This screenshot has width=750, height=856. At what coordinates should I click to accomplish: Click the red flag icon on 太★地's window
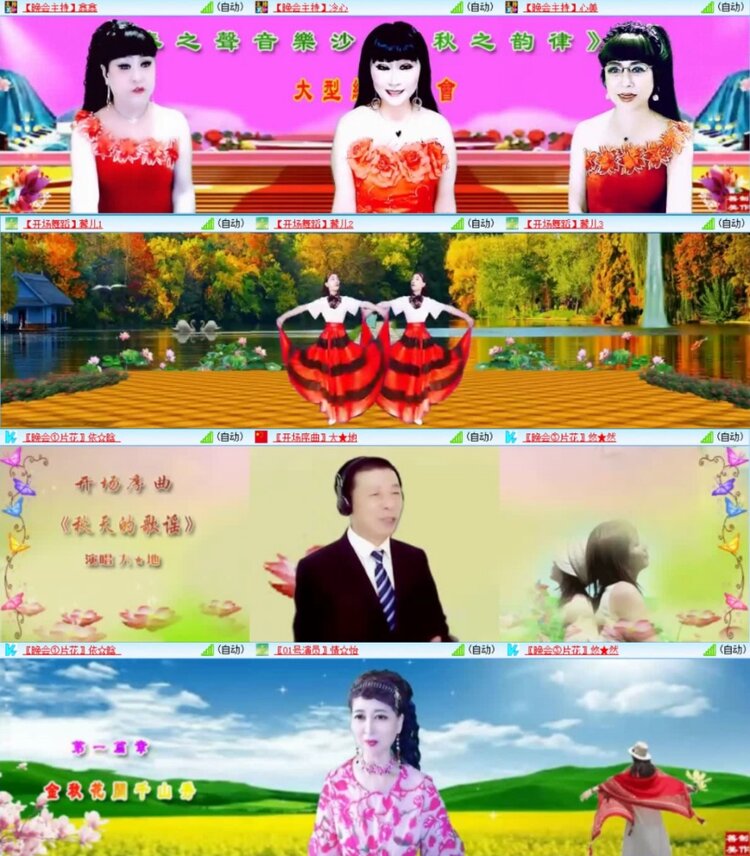point(260,436)
